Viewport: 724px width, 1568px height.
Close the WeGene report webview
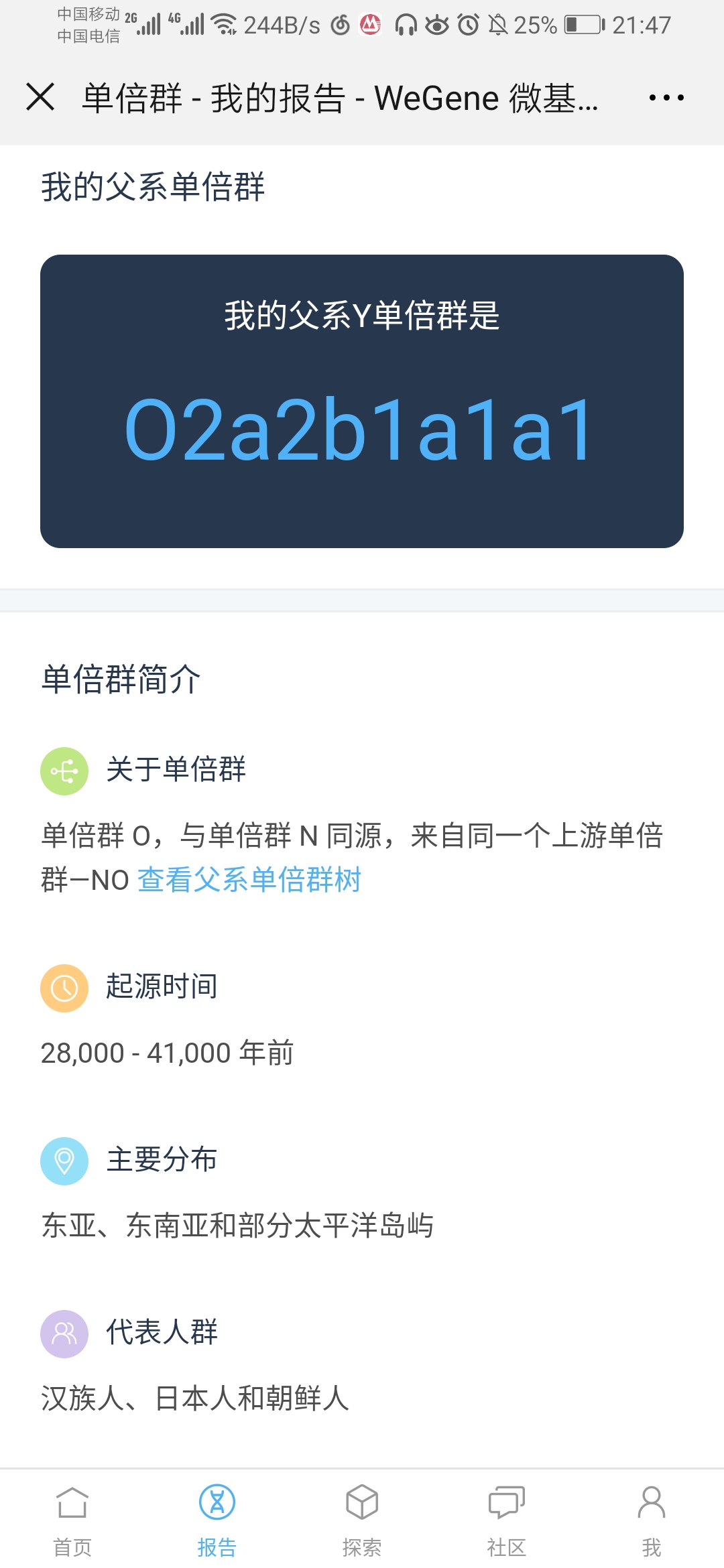(40, 97)
